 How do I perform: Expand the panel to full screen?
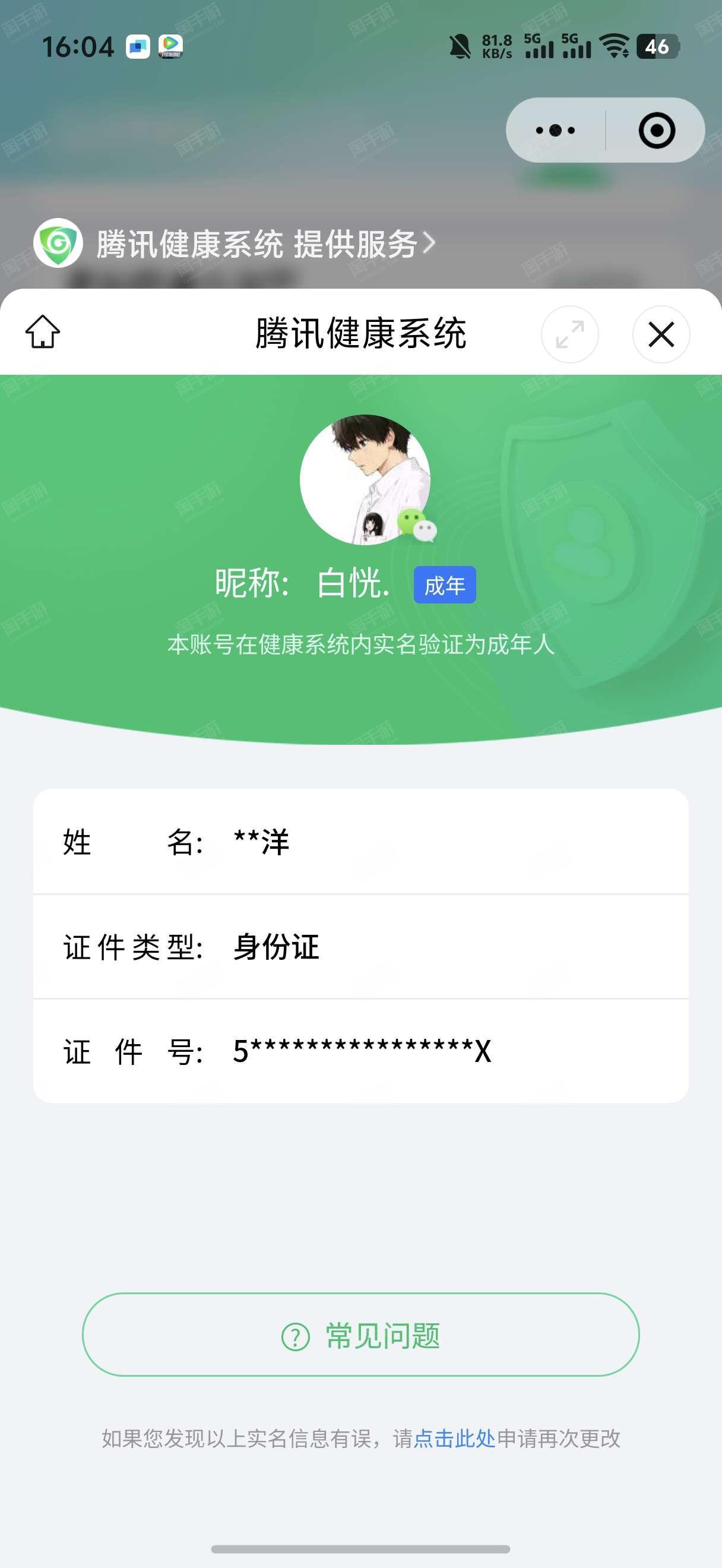(x=569, y=334)
